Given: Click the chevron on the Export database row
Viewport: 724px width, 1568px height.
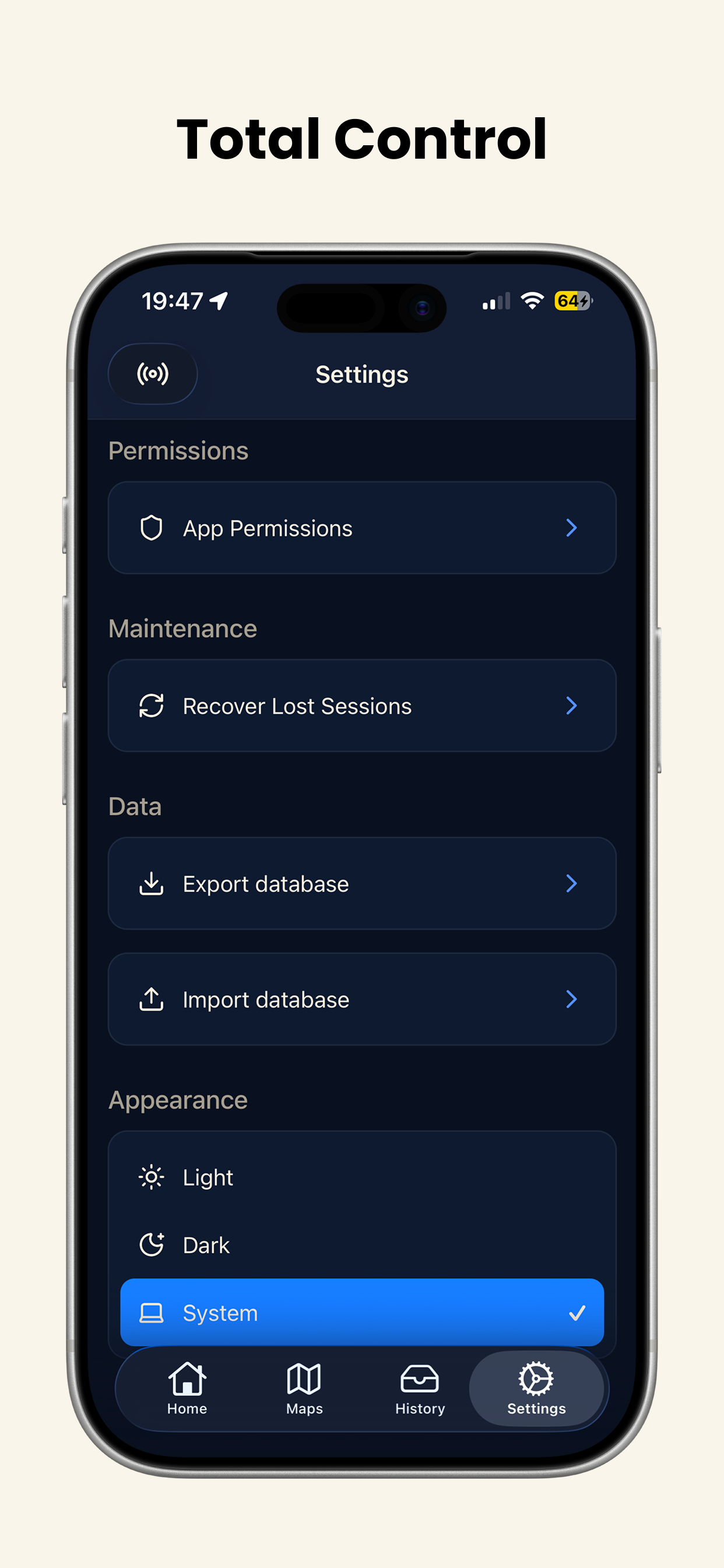Looking at the screenshot, I should pos(571,884).
